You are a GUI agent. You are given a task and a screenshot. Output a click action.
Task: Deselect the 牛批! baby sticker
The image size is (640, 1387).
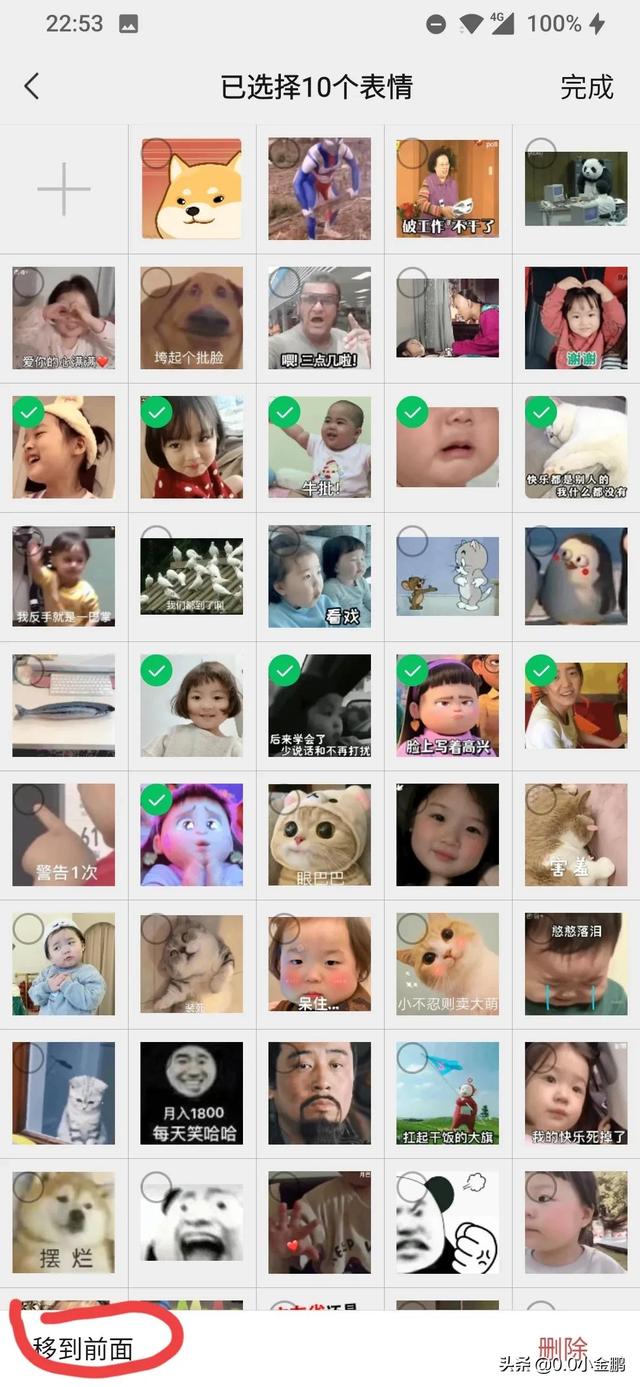(x=319, y=447)
